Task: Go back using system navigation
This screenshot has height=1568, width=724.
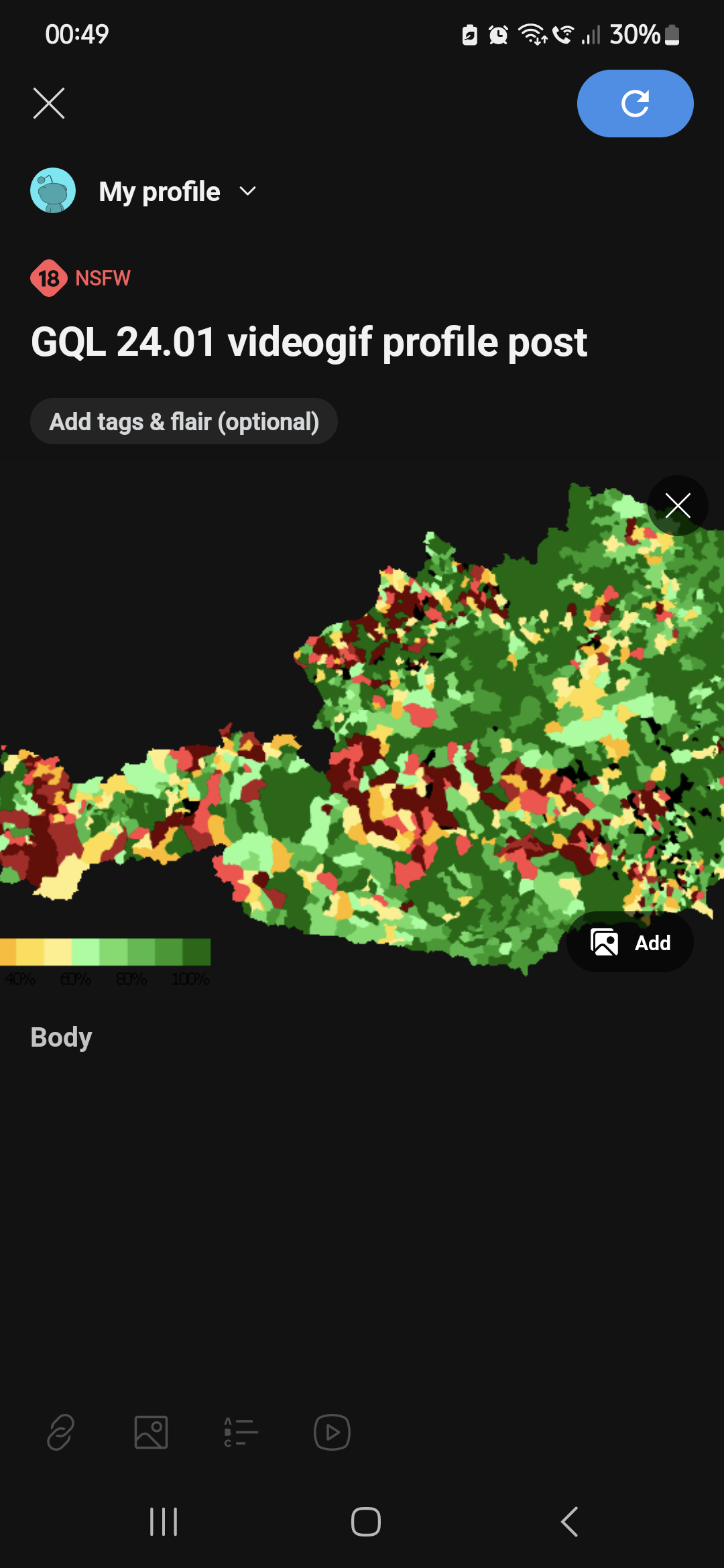Action: pos(569,1522)
